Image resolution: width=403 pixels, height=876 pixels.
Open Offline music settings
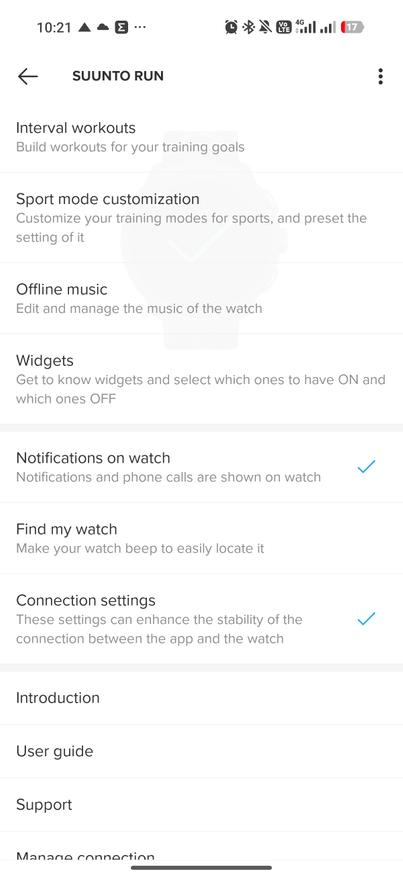pos(201,298)
